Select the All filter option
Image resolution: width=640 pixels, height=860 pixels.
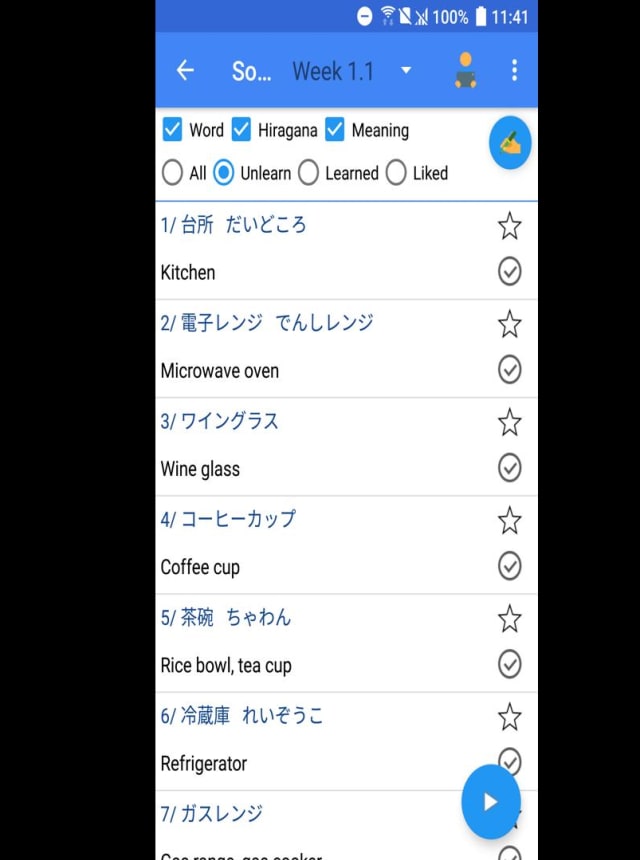tap(173, 173)
